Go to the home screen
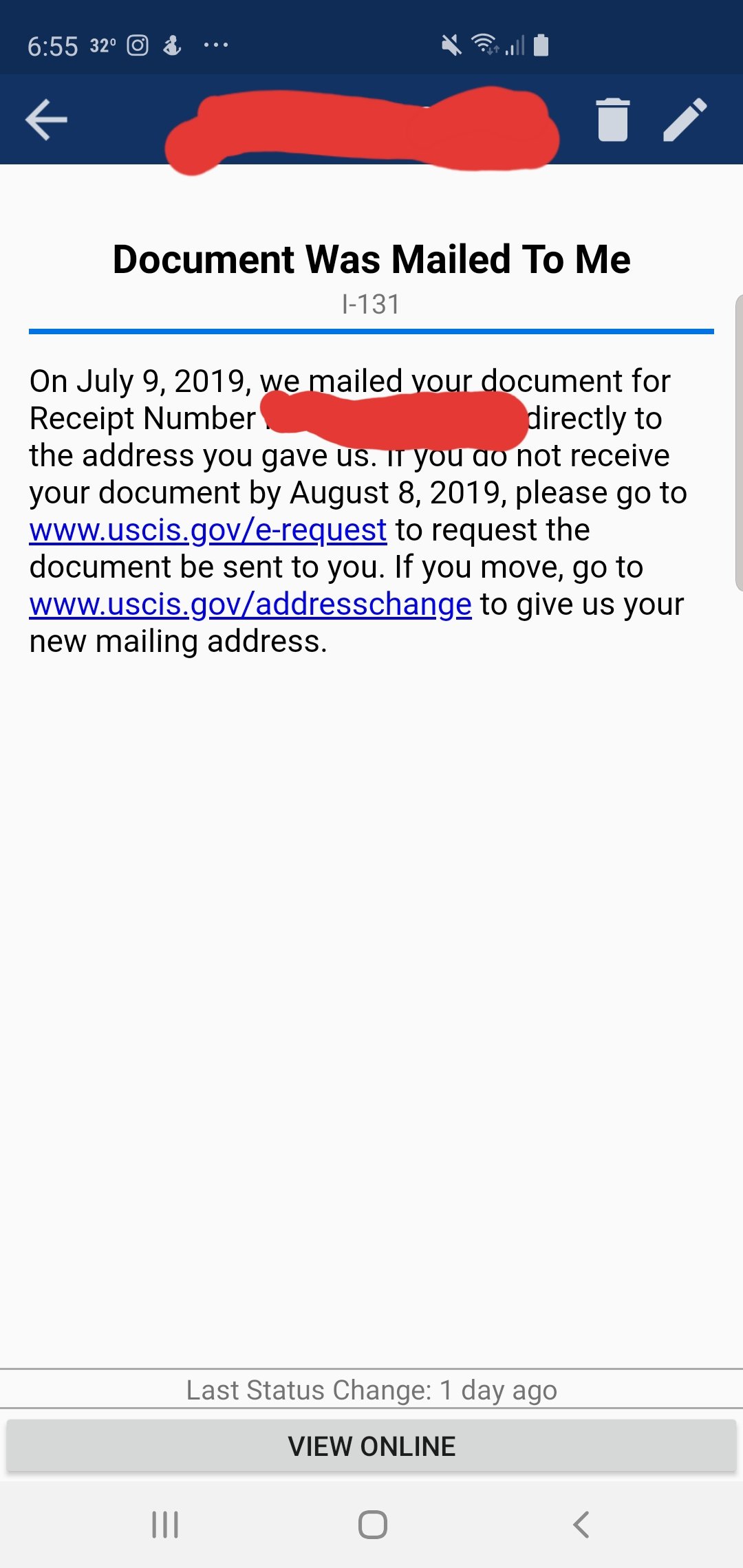 pos(372,1525)
